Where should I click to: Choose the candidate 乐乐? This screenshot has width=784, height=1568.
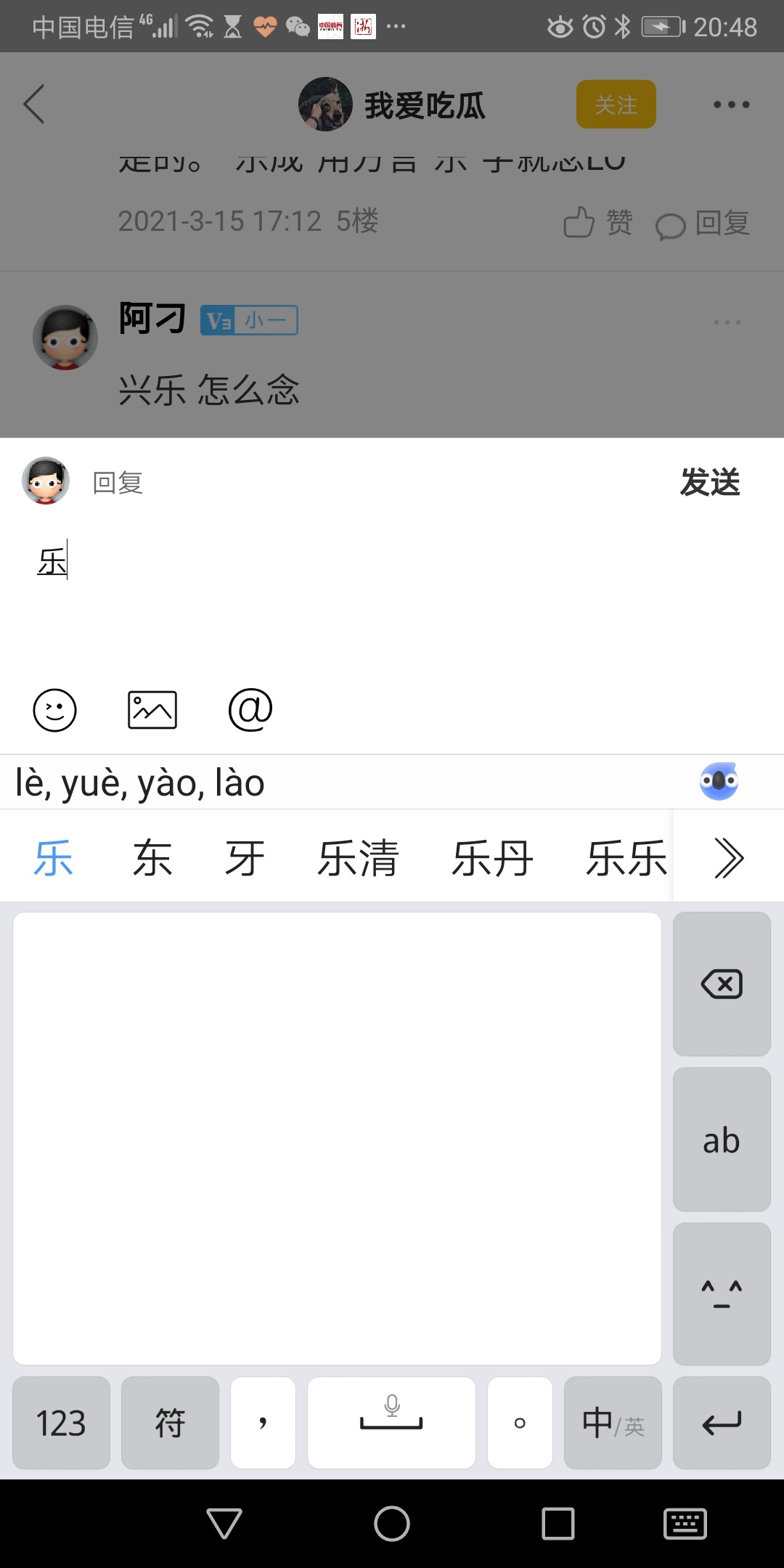(x=626, y=858)
